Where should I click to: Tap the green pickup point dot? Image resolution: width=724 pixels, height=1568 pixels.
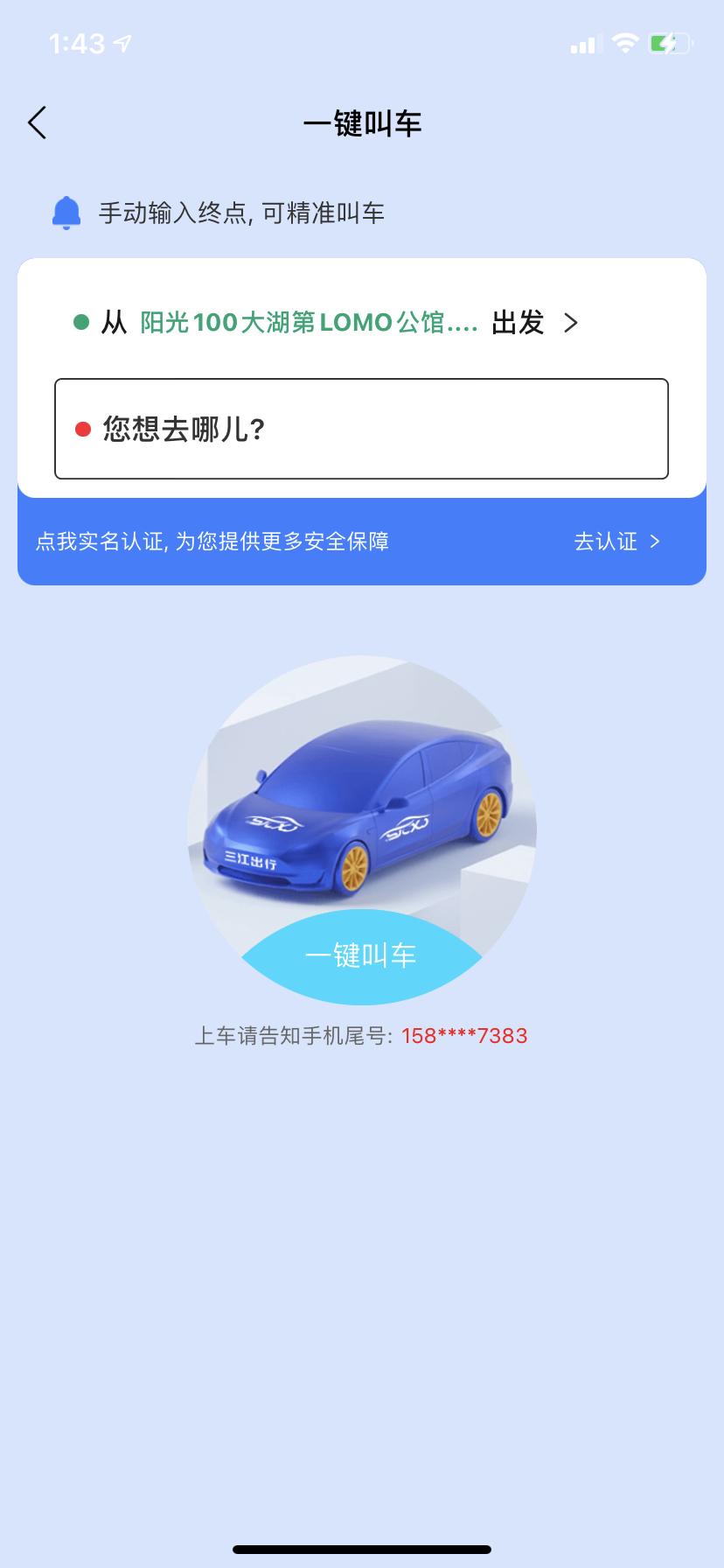(x=83, y=322)
